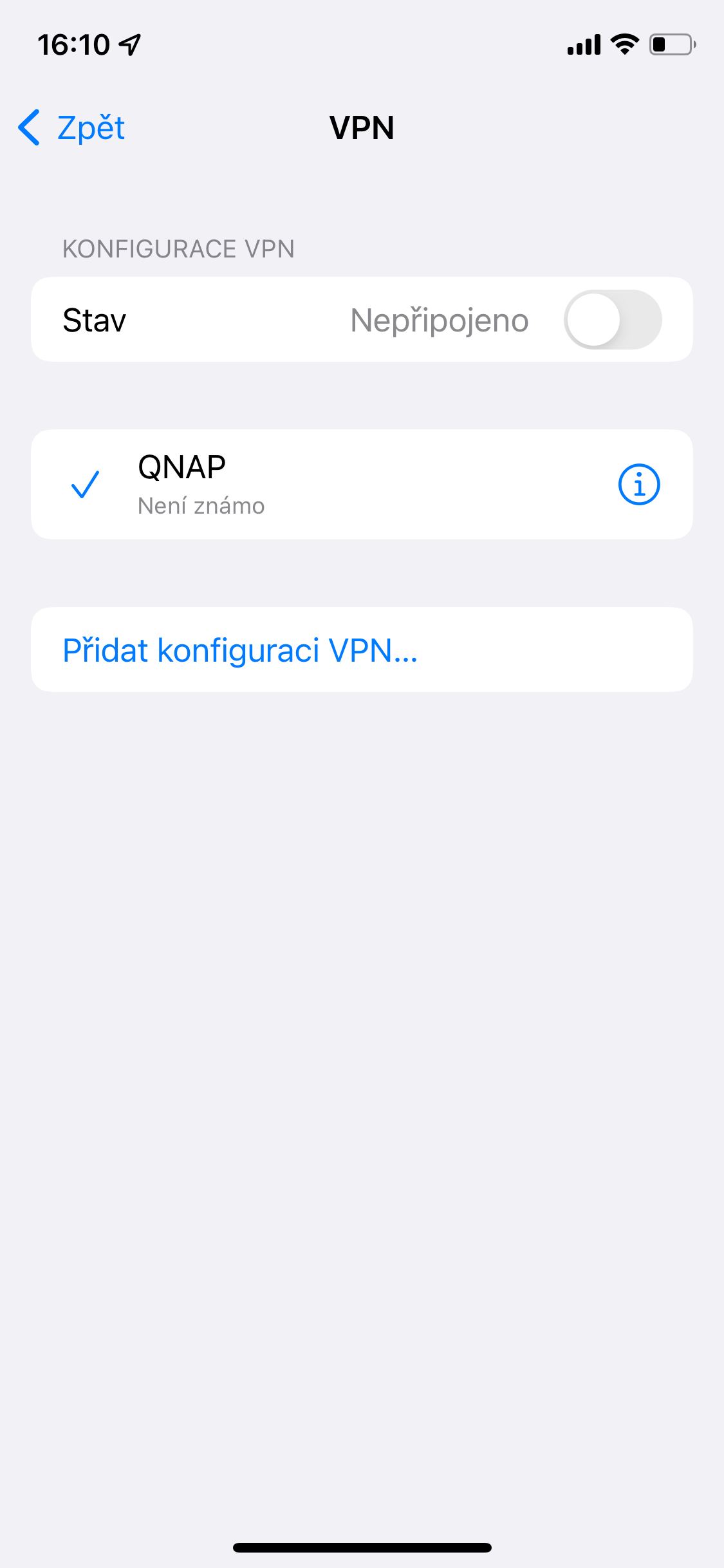
Task: Go back with the Zpět button
Action: [x=72, y=127]
